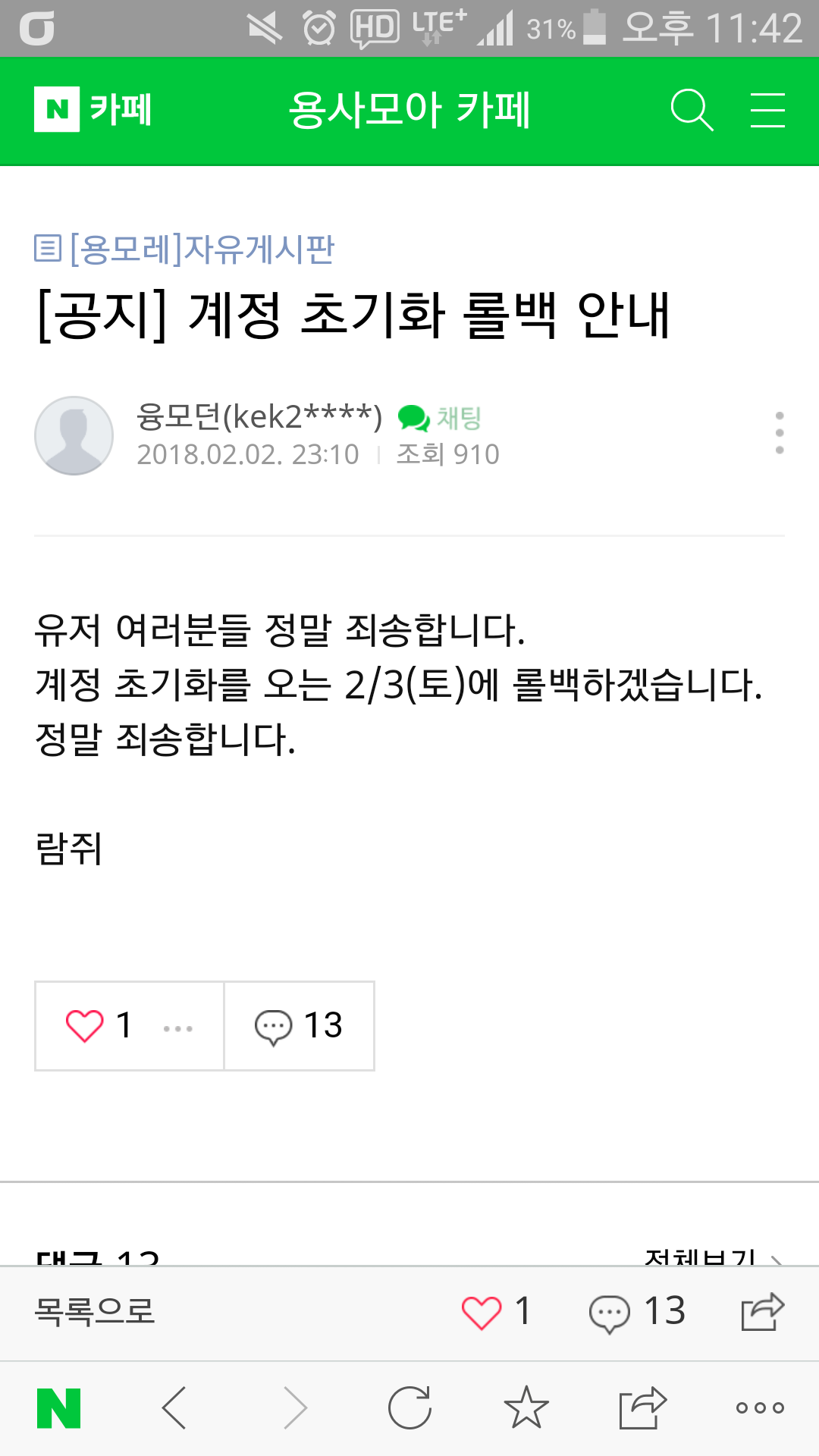Share the post from the bottom action bar

[x=762, y=1312]
